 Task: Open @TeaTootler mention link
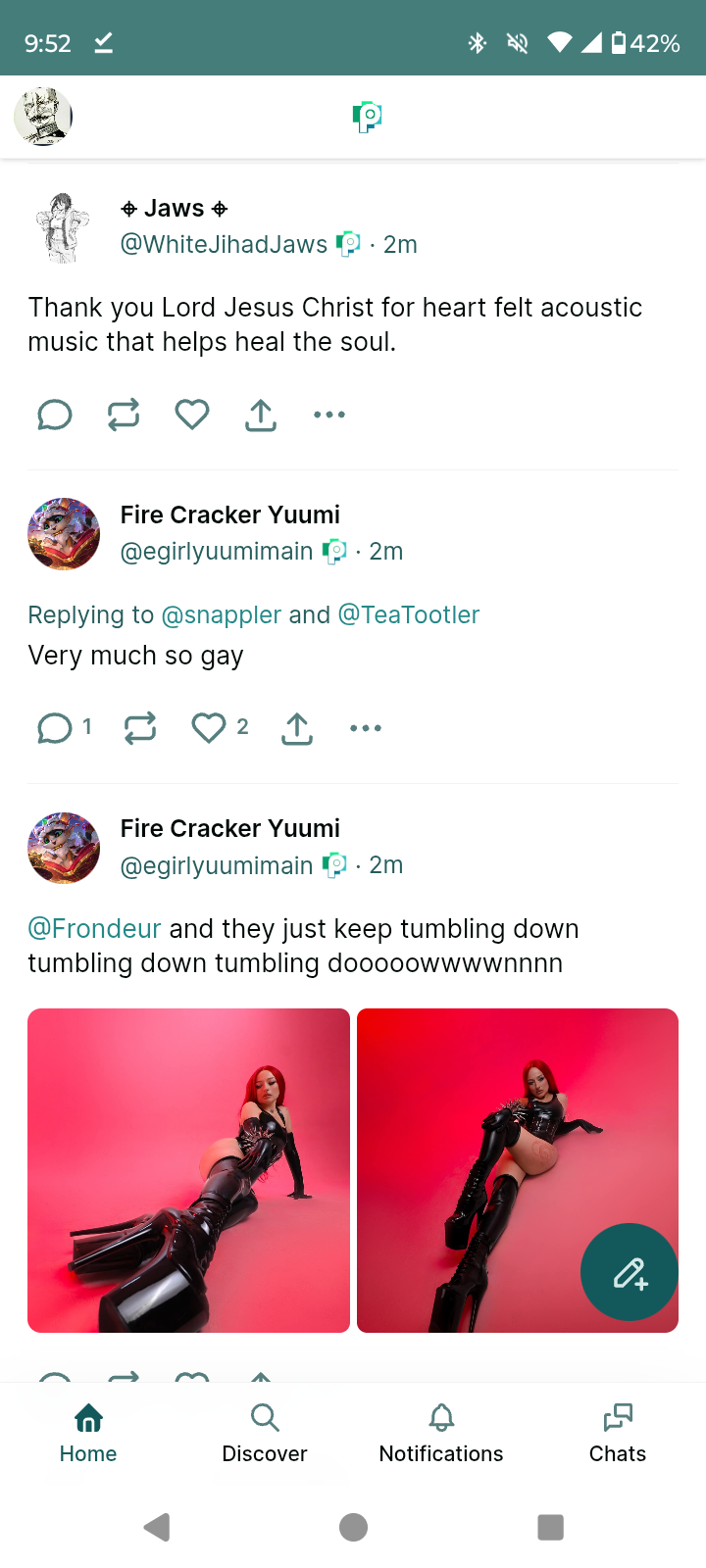(x=408, y=614)
